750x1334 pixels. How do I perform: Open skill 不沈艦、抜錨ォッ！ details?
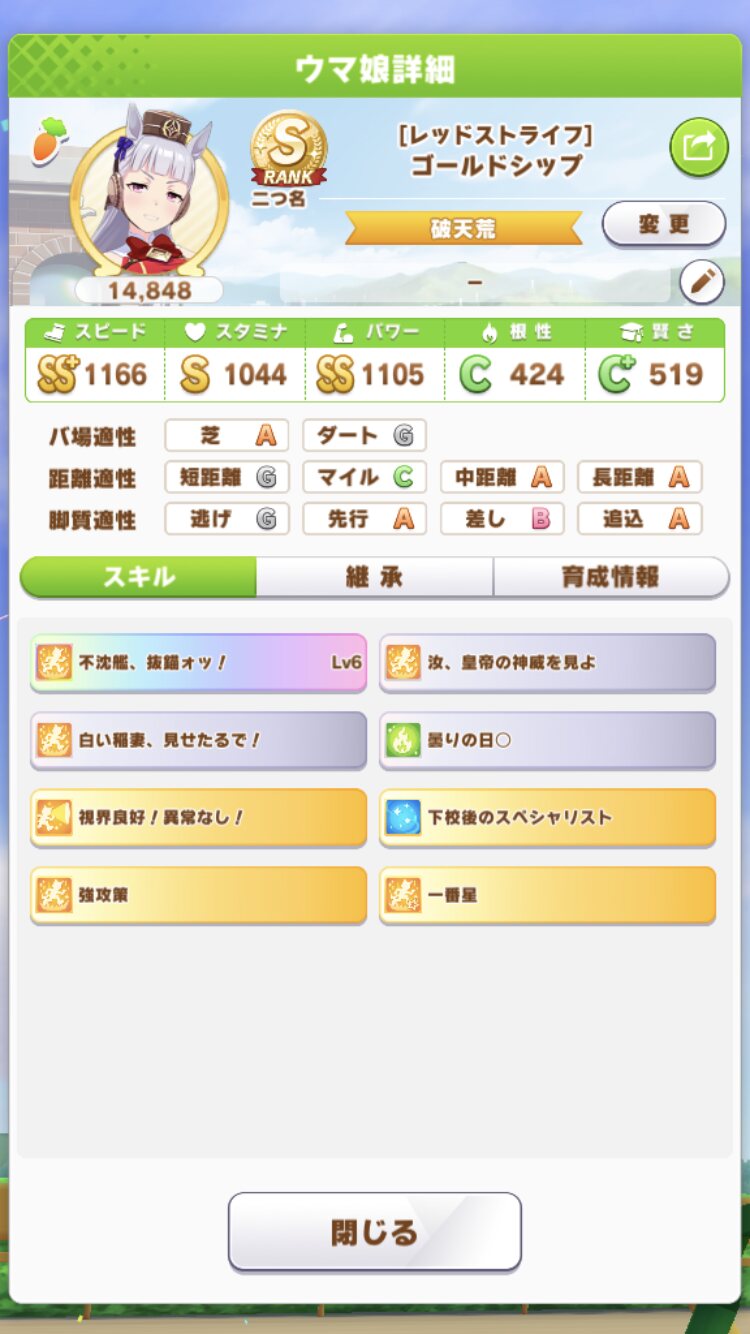point(198,662)
